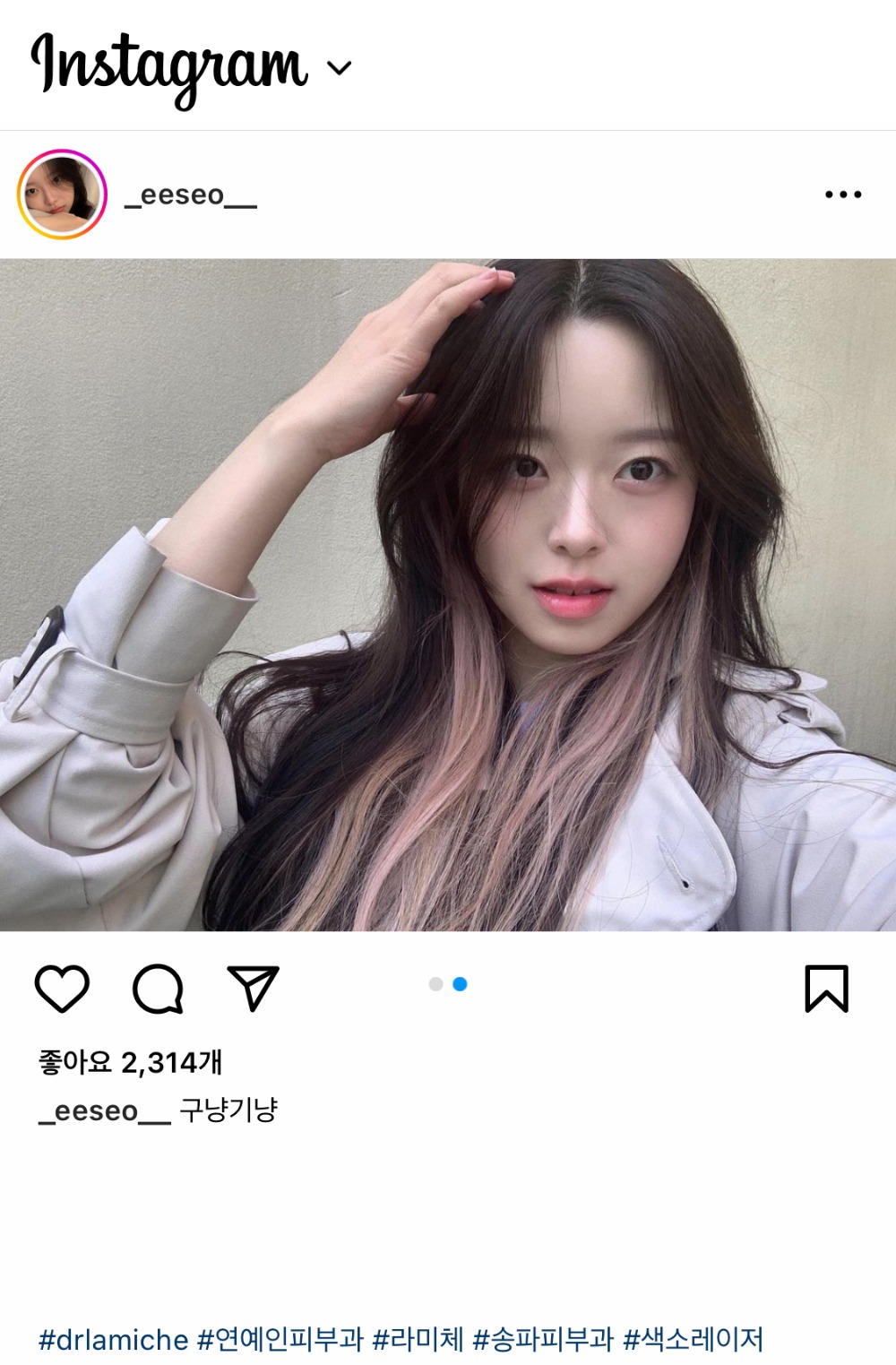Save this post with the bookmark icon
This screenshot has width=896, height=1365.
click(x=826, y=989)
